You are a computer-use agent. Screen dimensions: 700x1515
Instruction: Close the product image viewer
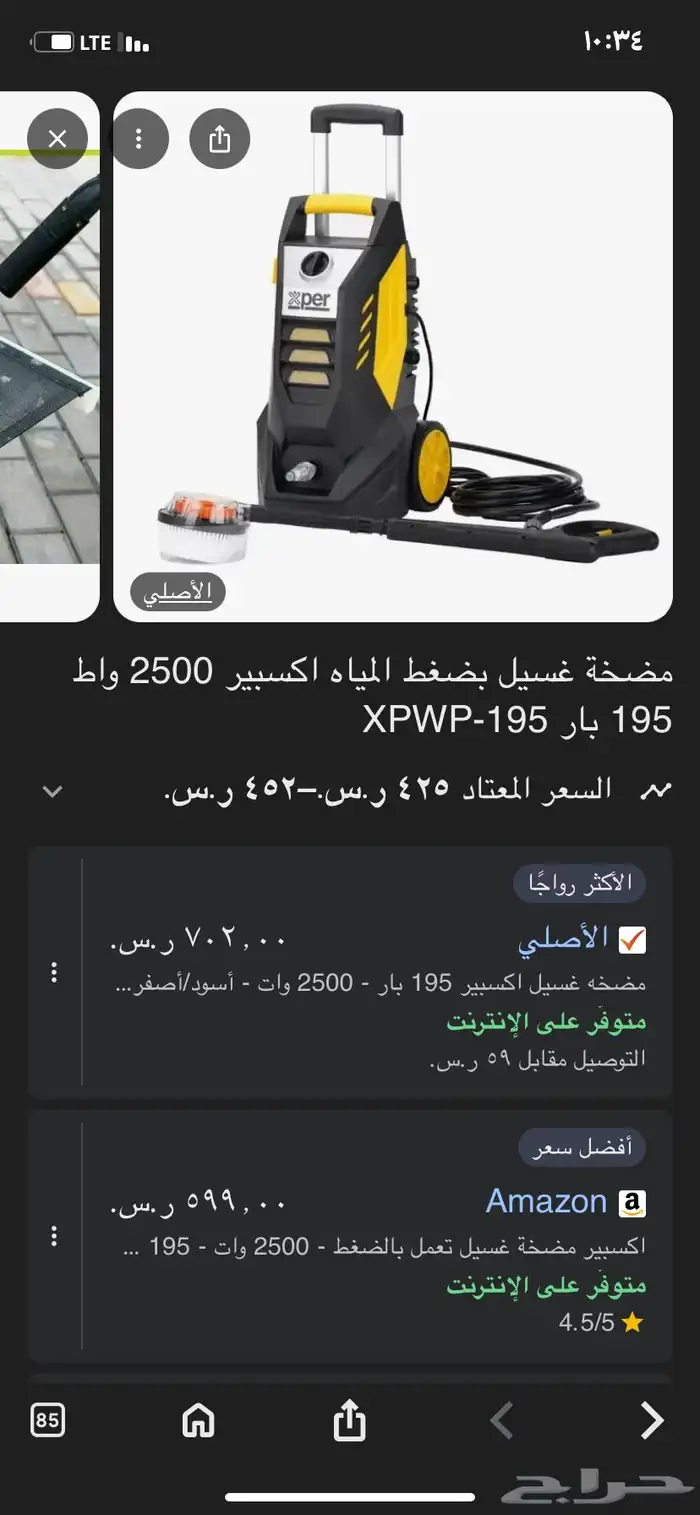point(57,139)
